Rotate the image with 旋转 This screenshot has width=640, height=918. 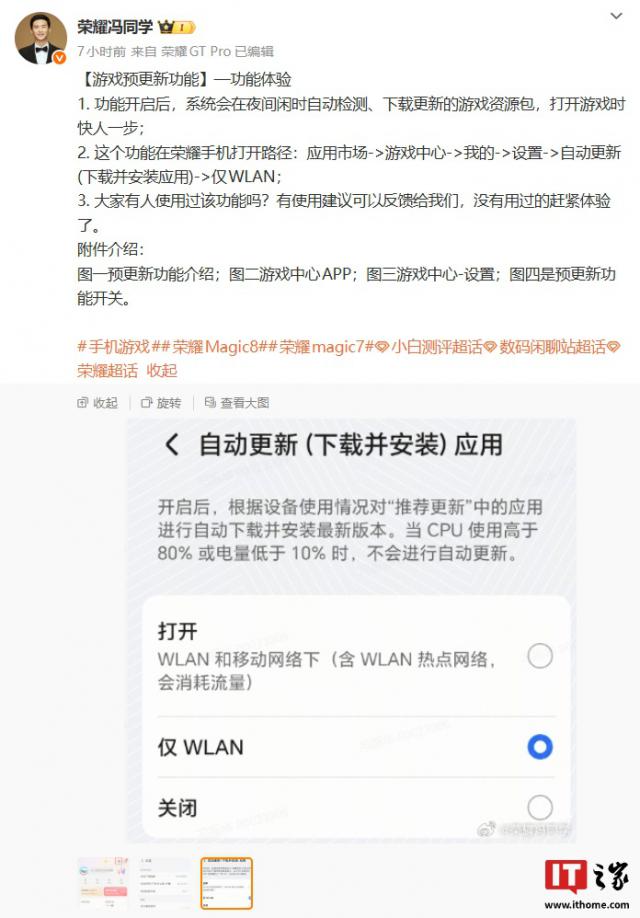160,402
